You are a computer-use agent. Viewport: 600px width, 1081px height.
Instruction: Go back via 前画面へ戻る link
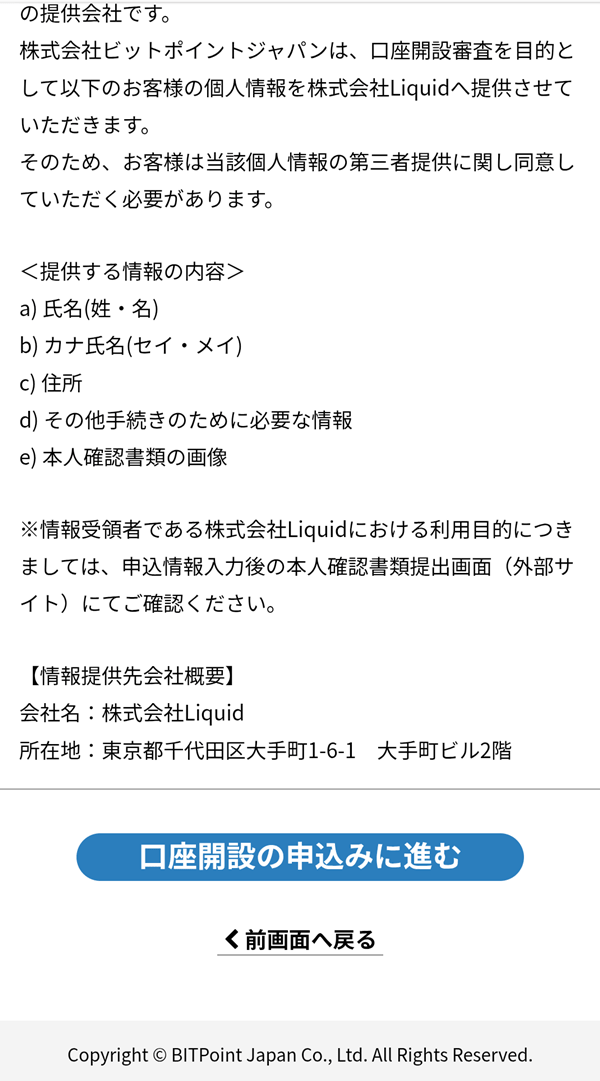pyautogui.click(x=300, y=940)
